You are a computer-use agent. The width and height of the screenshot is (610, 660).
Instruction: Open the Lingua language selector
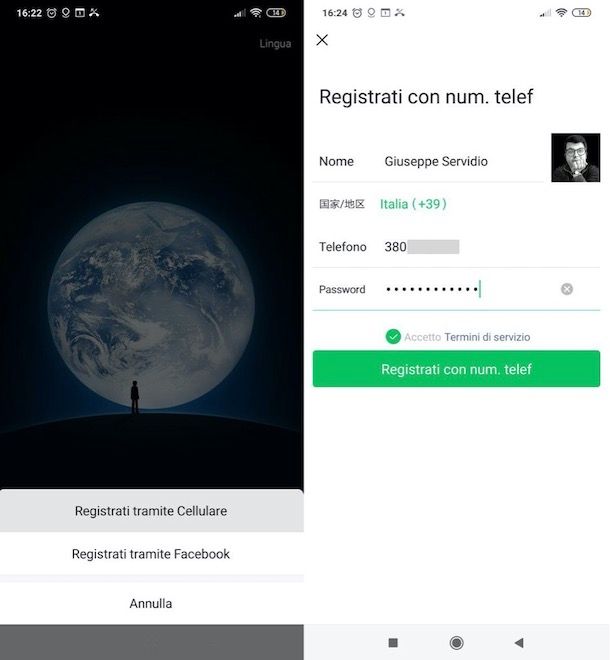tap(275, 44)
